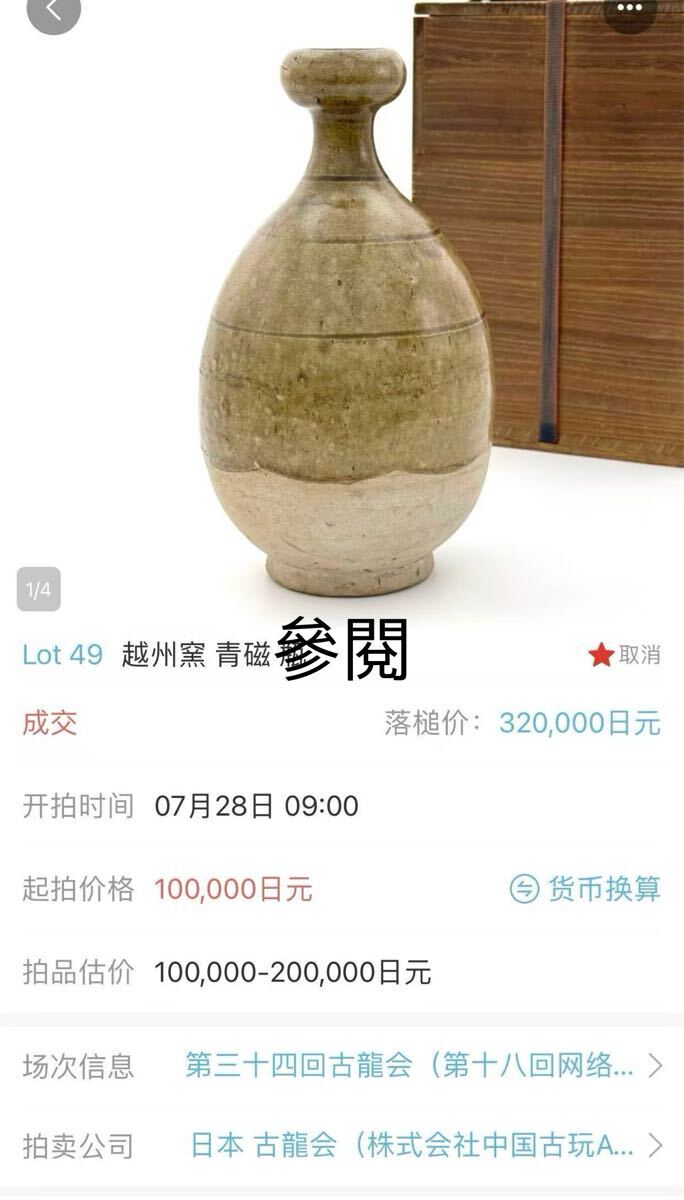
Task: Open the 场次信息 session details row
Action: (x=342, y=1066)
